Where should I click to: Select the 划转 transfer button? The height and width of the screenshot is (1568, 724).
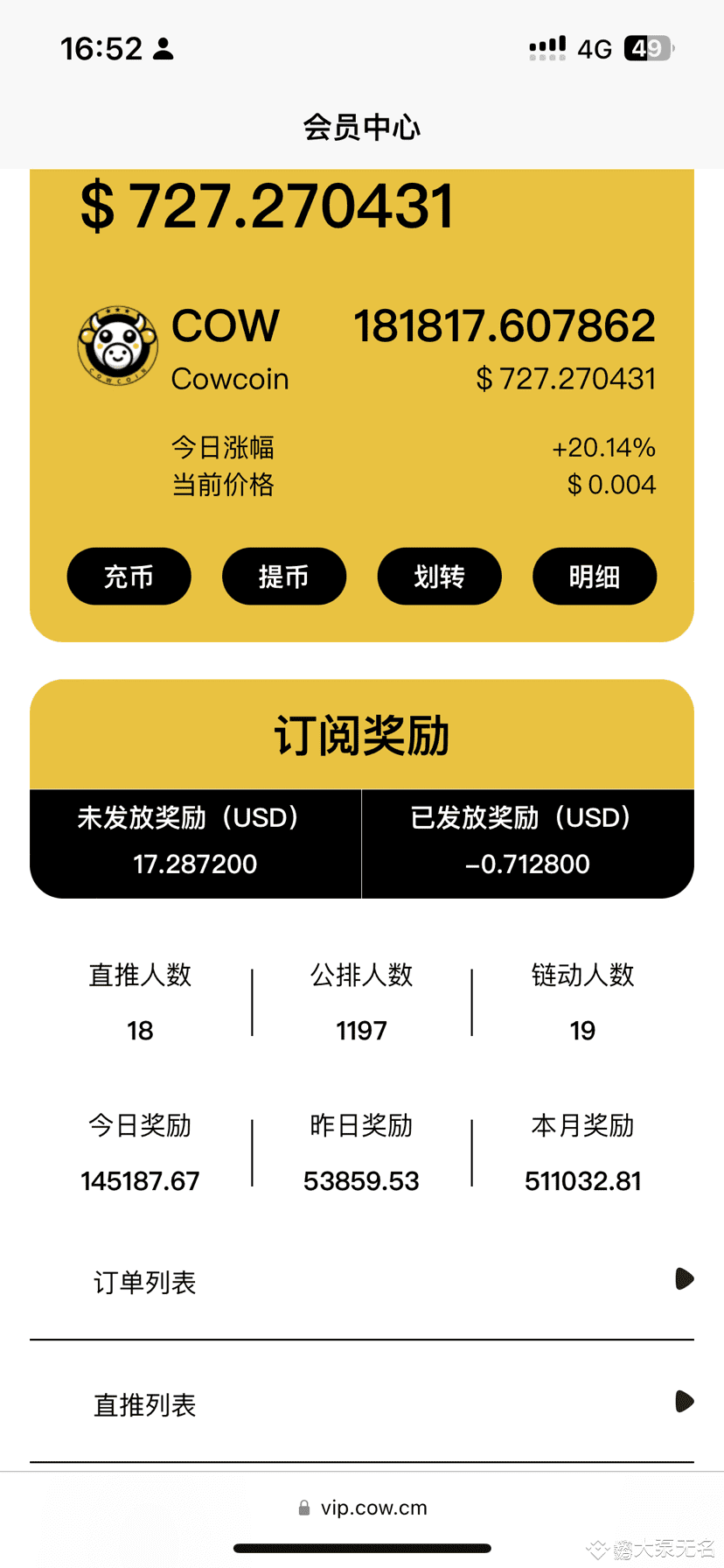[439, 577]
